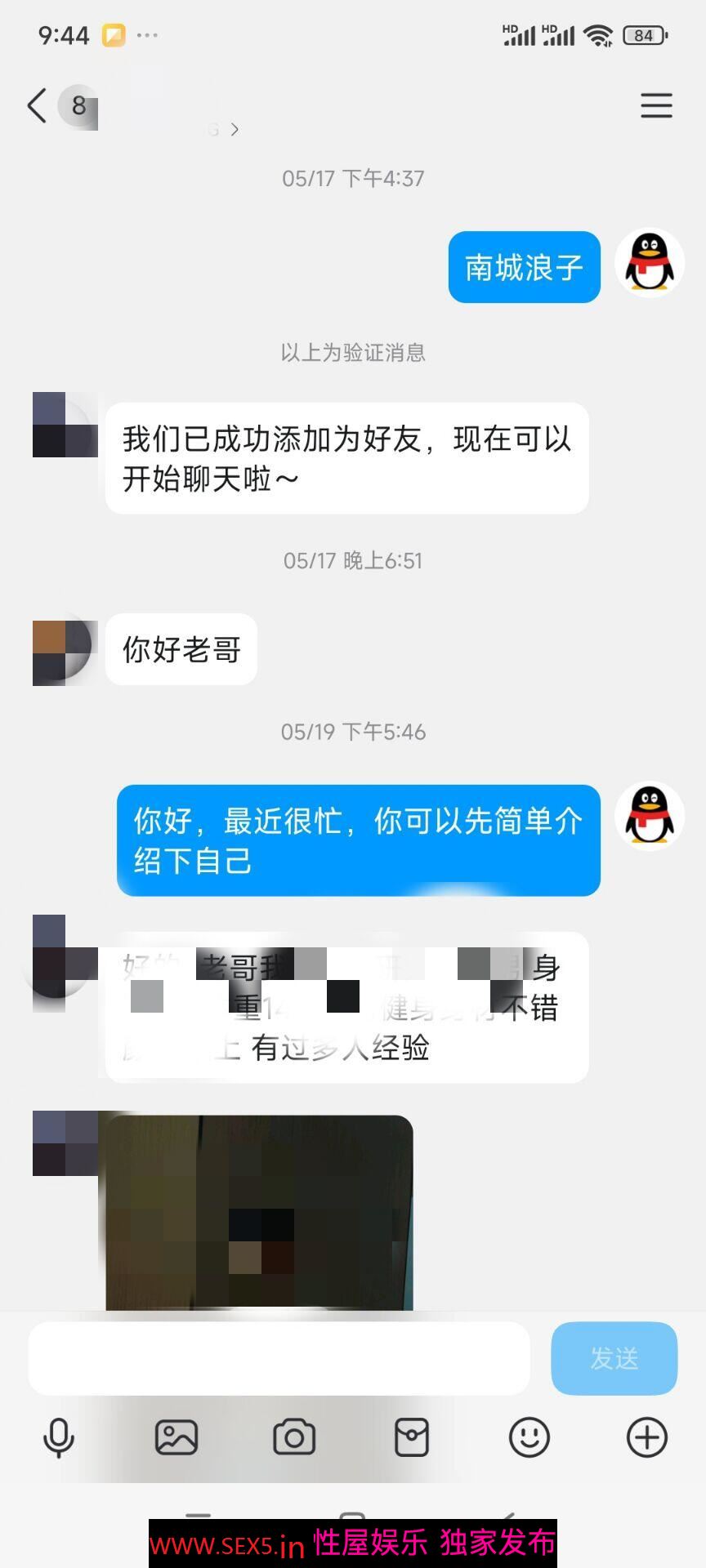Open the emoji panel
Viewport: 706px width, 1568px height.
[x=529, y=1437]
